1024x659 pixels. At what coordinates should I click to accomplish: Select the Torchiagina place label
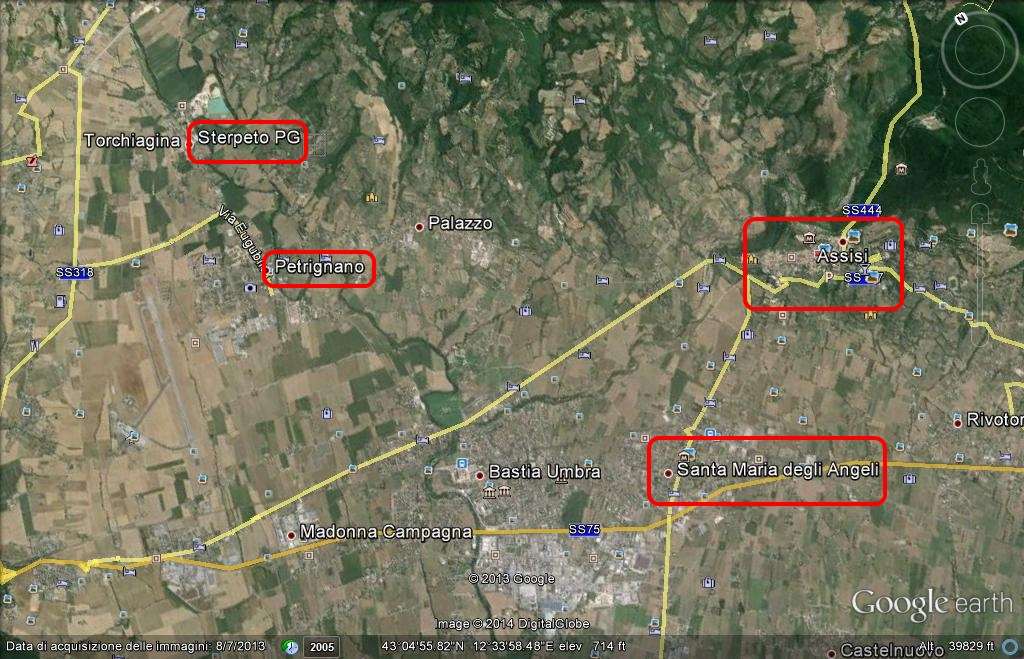pos(132,141)
